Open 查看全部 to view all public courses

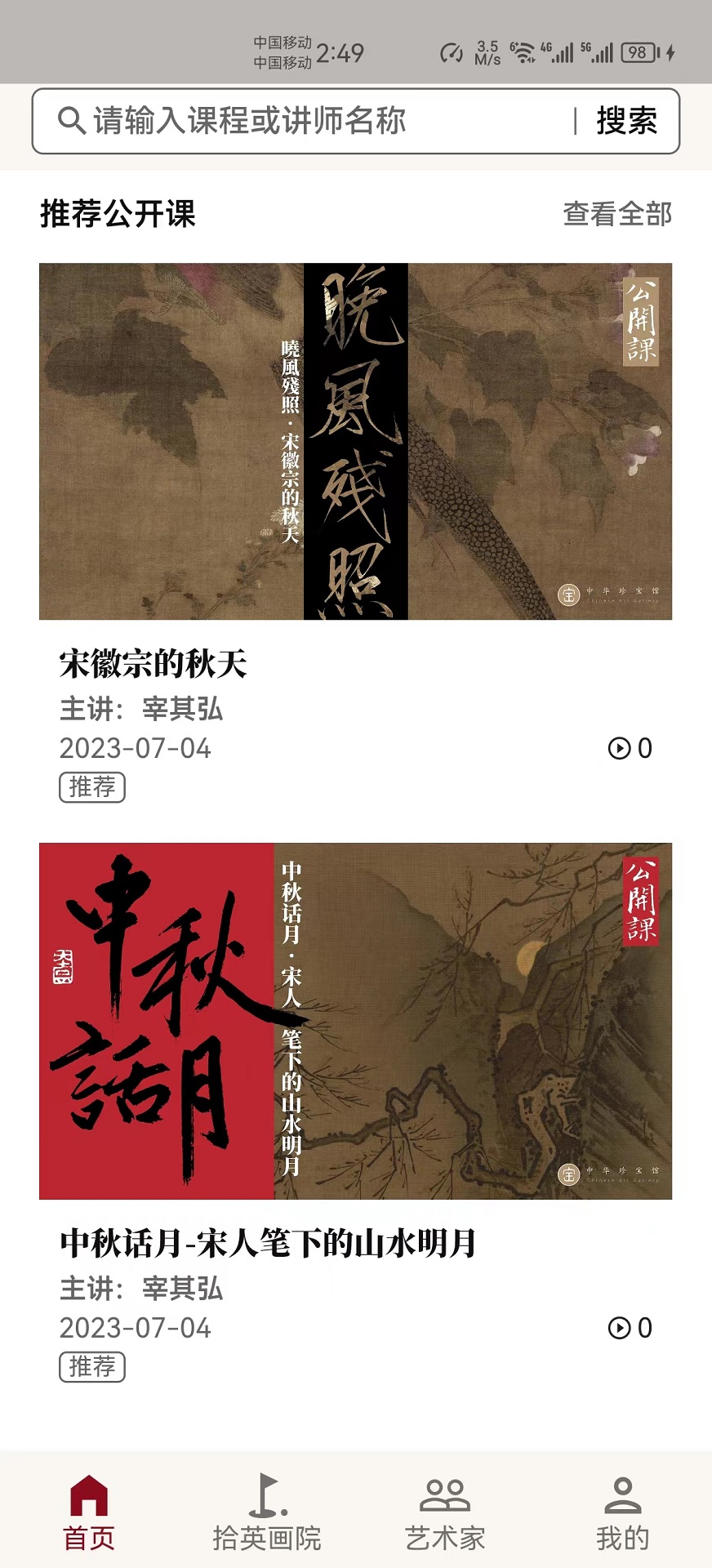point(617,214)
